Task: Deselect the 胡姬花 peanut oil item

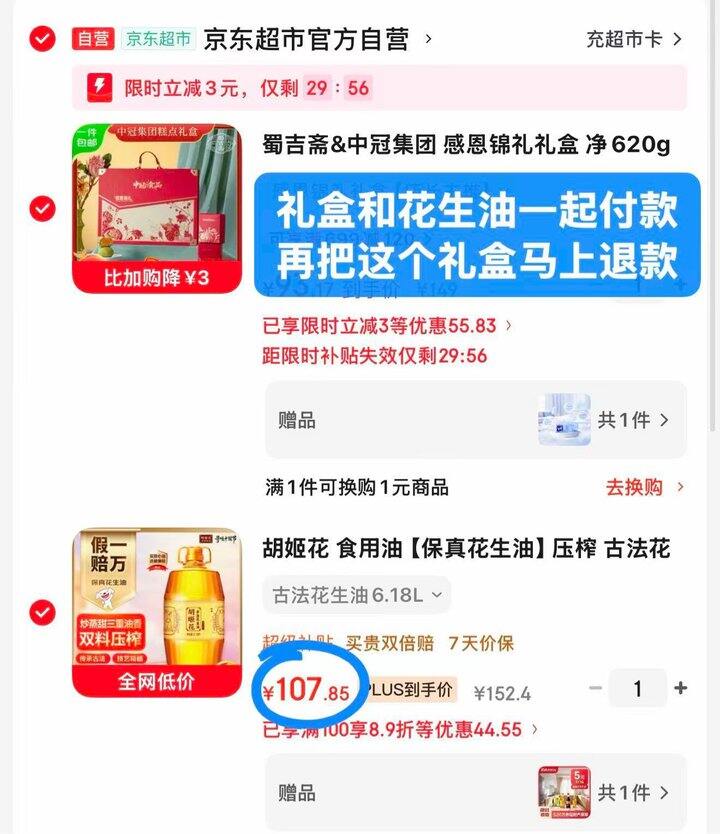Action: point(42,613)
